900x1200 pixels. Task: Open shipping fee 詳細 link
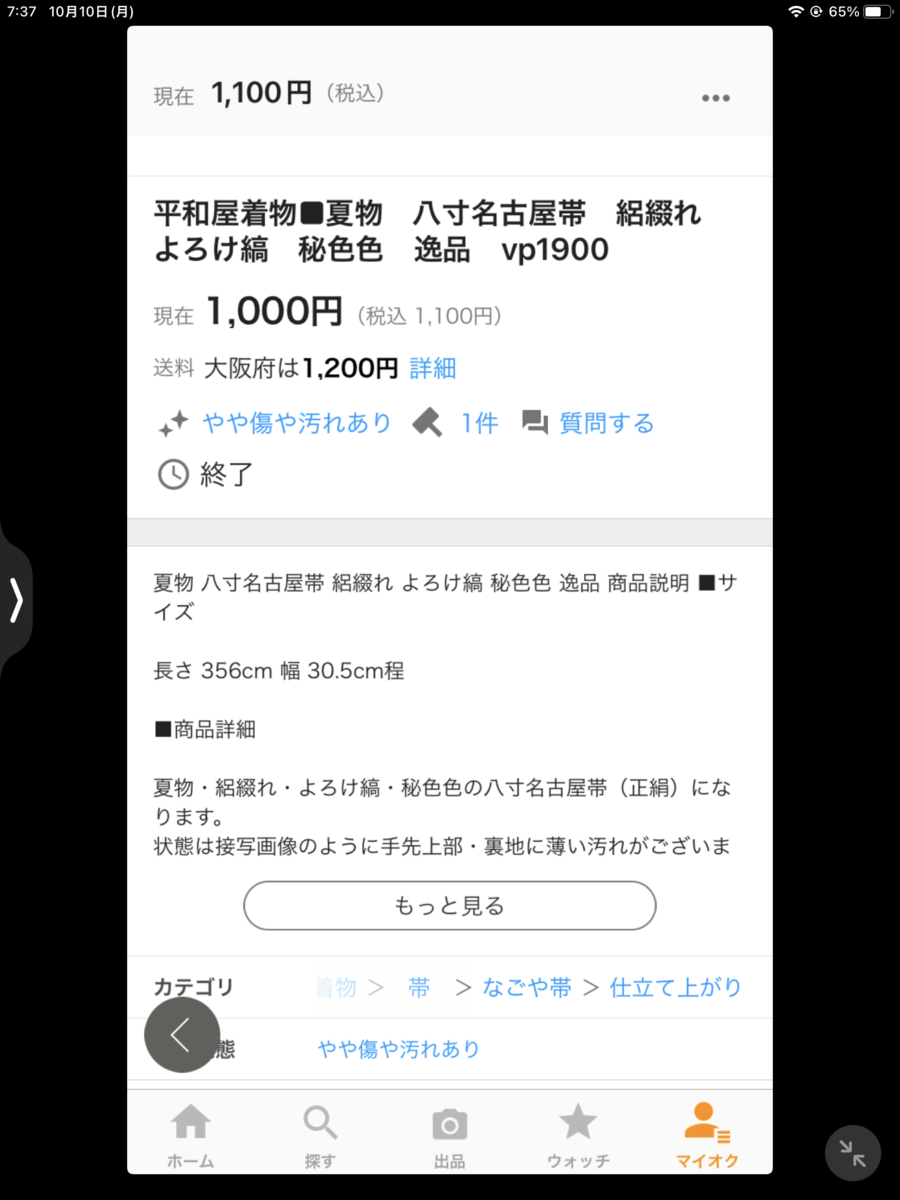pyautogui.click(x=432, y=368)
